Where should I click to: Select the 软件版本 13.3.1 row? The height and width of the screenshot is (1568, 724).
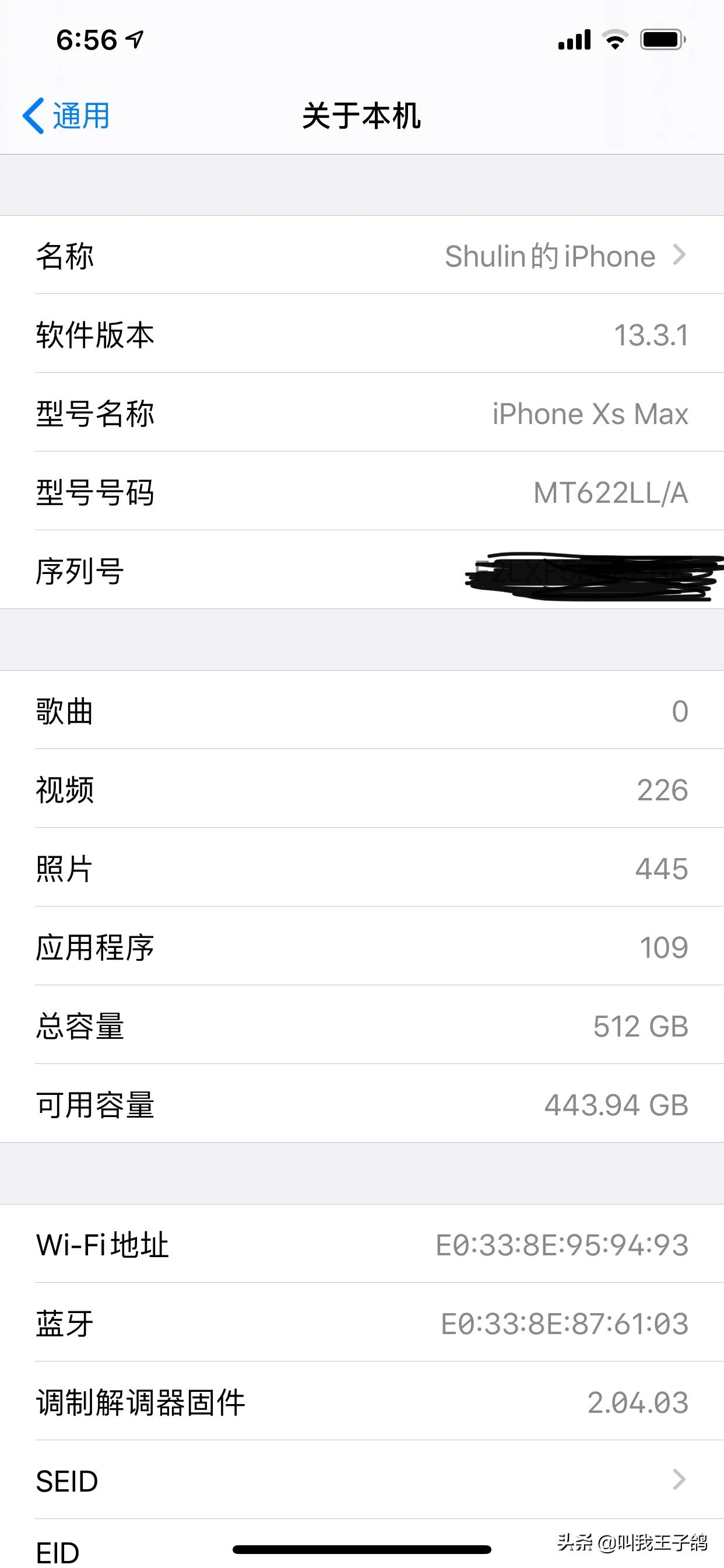click(x=362, y=335)
